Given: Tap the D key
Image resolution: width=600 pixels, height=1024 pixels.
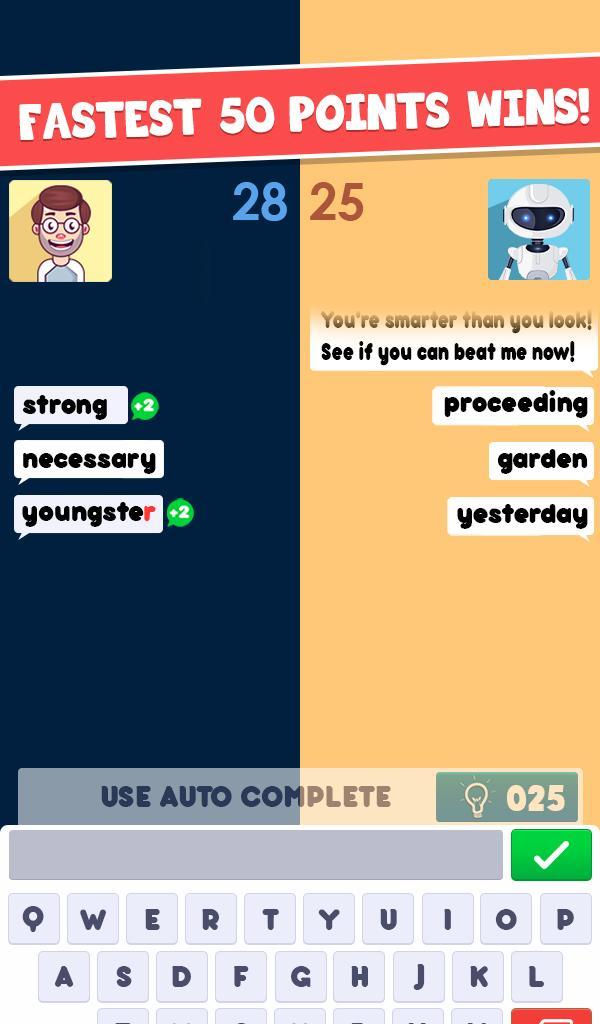Looking at the screenshot, I should [182, 977].
